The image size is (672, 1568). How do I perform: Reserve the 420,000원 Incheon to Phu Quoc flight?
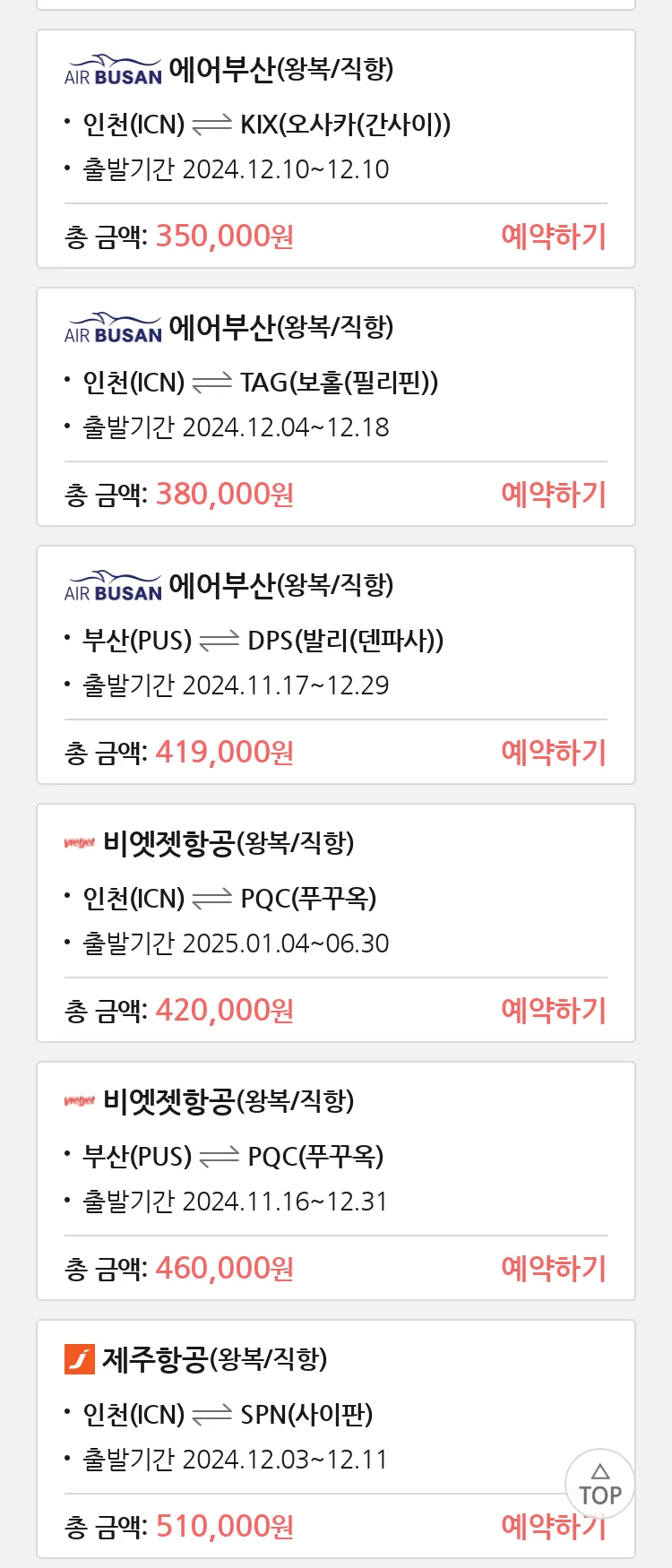[x=553, y=1011]
